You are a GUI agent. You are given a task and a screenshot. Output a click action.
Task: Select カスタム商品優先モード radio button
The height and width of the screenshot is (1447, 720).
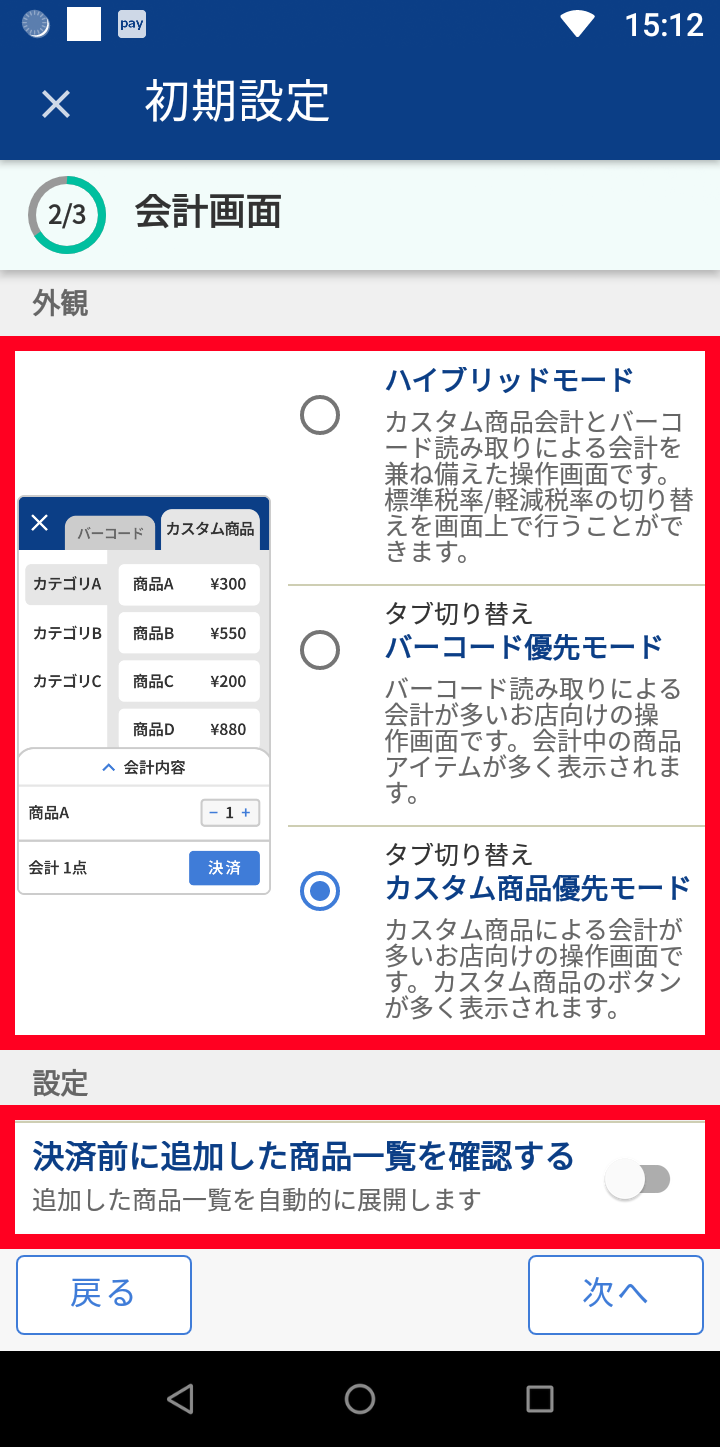click(x=320, y=891)
